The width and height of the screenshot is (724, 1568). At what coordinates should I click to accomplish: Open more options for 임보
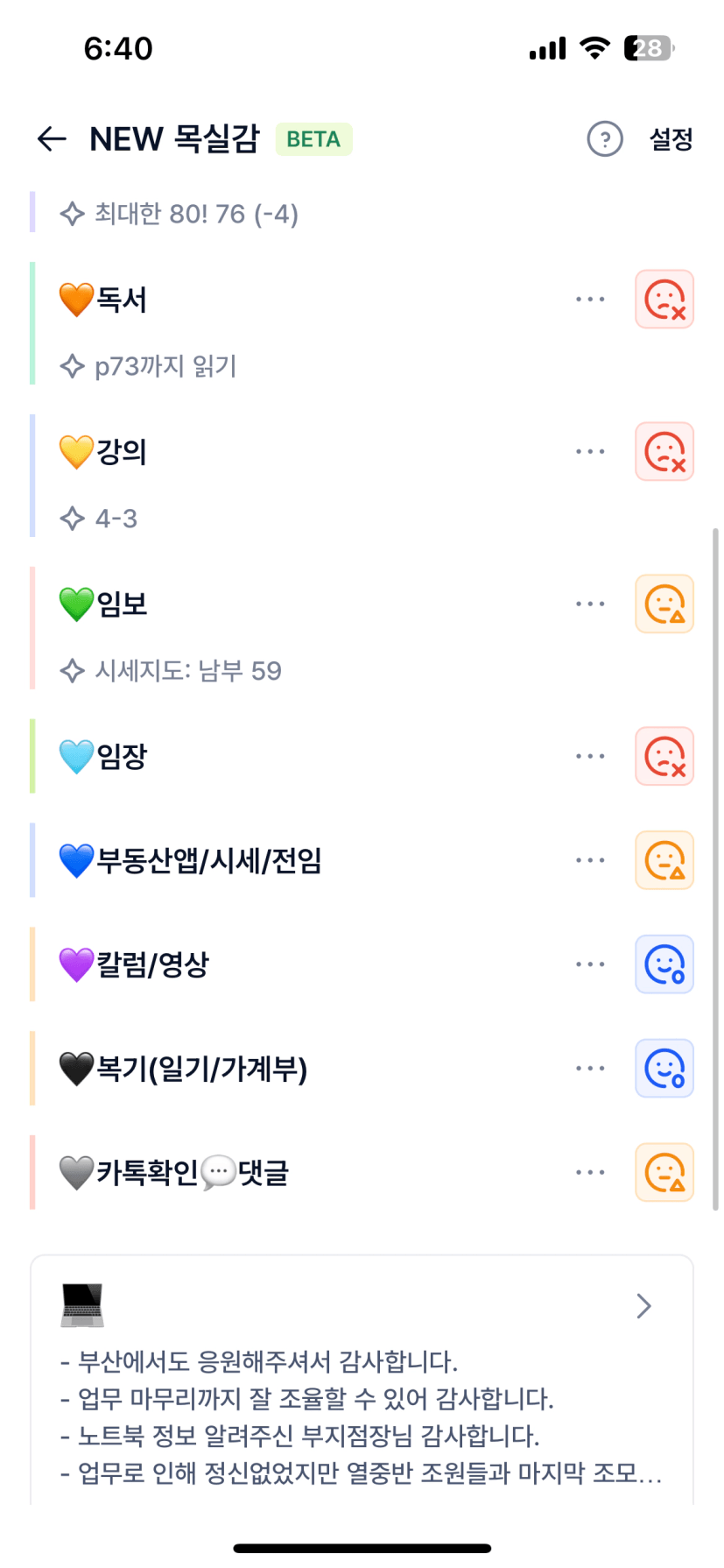pyautogui.click(x=590, y=604)
